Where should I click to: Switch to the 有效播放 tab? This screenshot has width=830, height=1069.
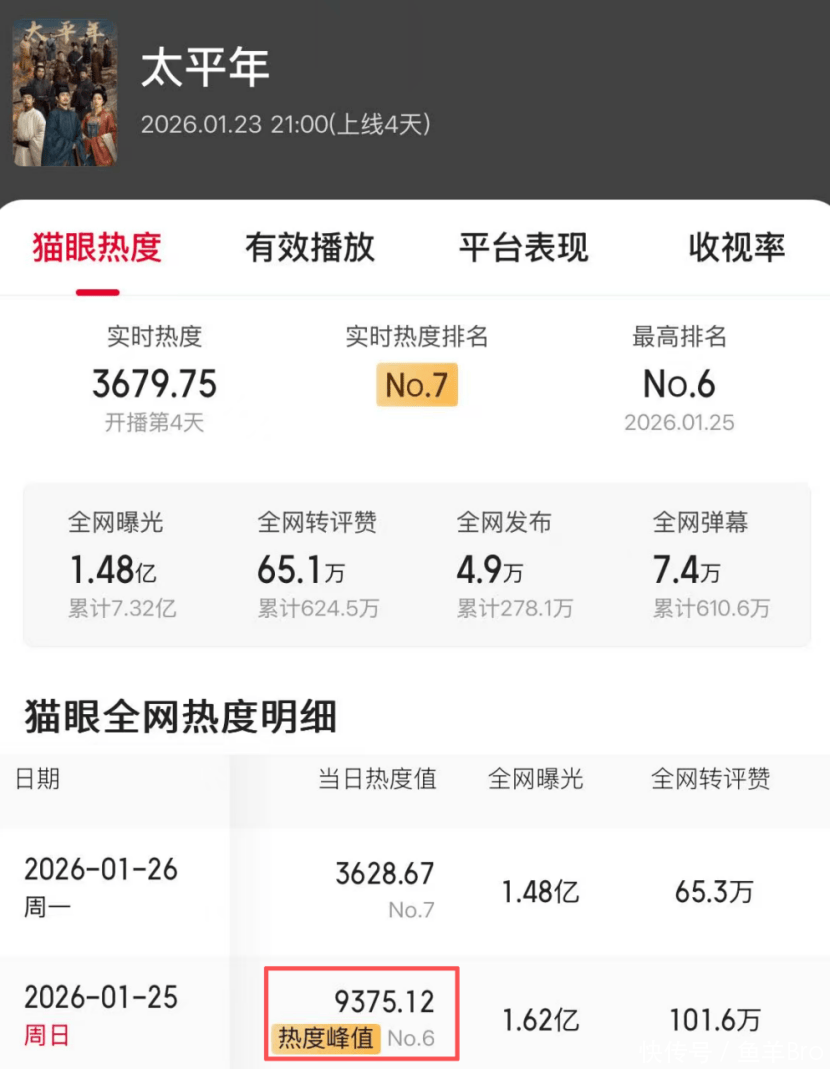click(310, 248)
